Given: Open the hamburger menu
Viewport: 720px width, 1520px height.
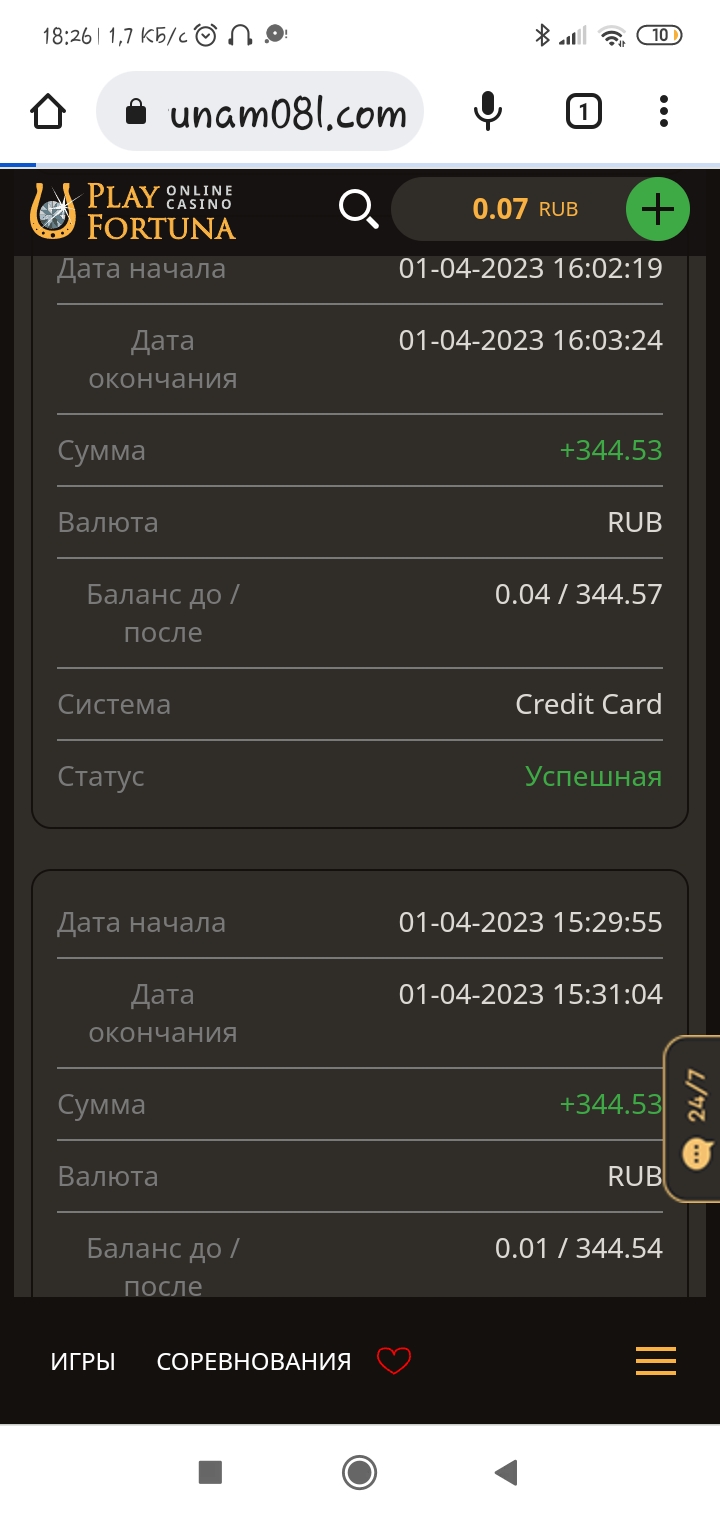Looking at the screenshot, I should click(656, 1361).
